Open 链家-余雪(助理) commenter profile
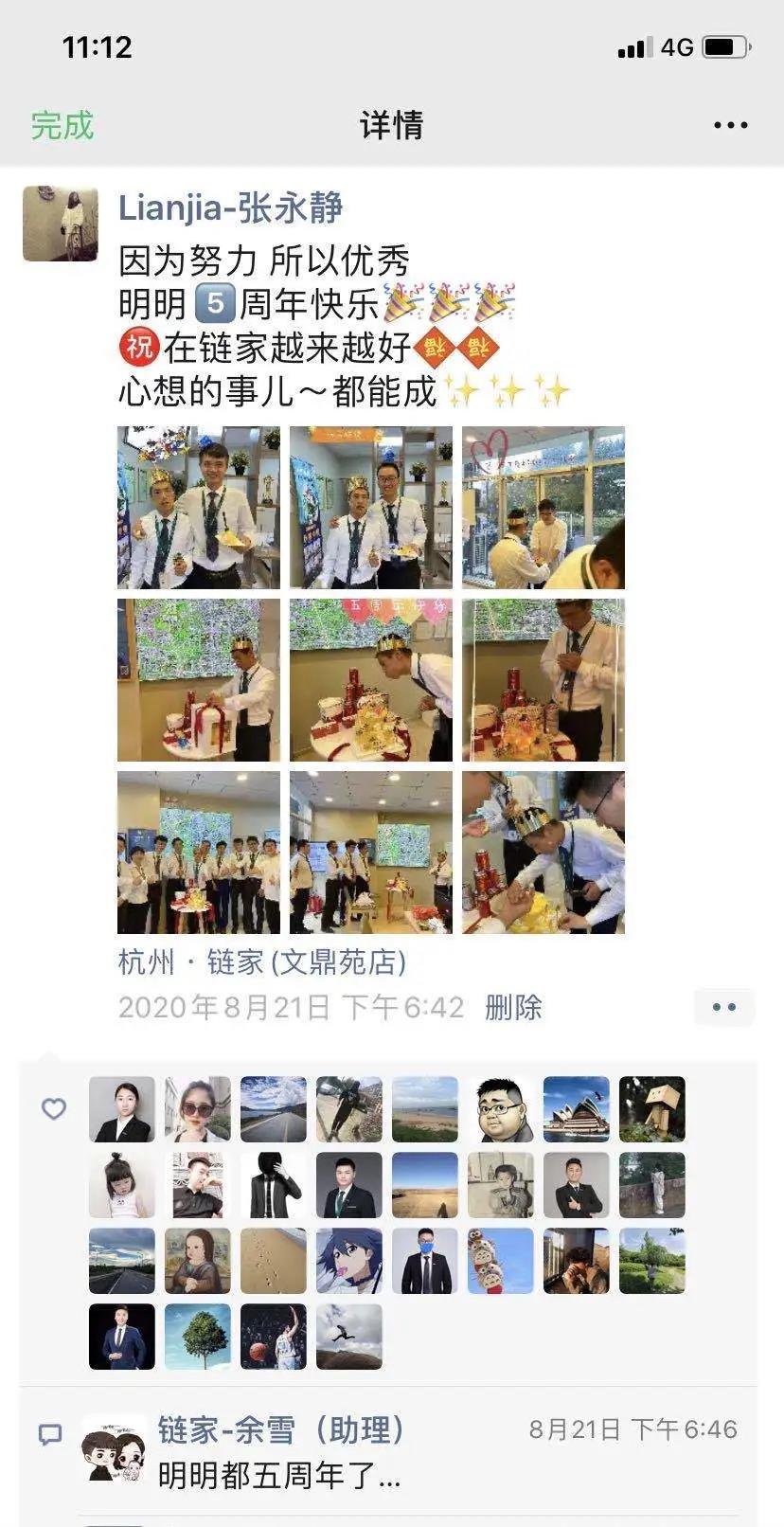This screenshot has height=1527, width=784. click(x=281, y=1429)
